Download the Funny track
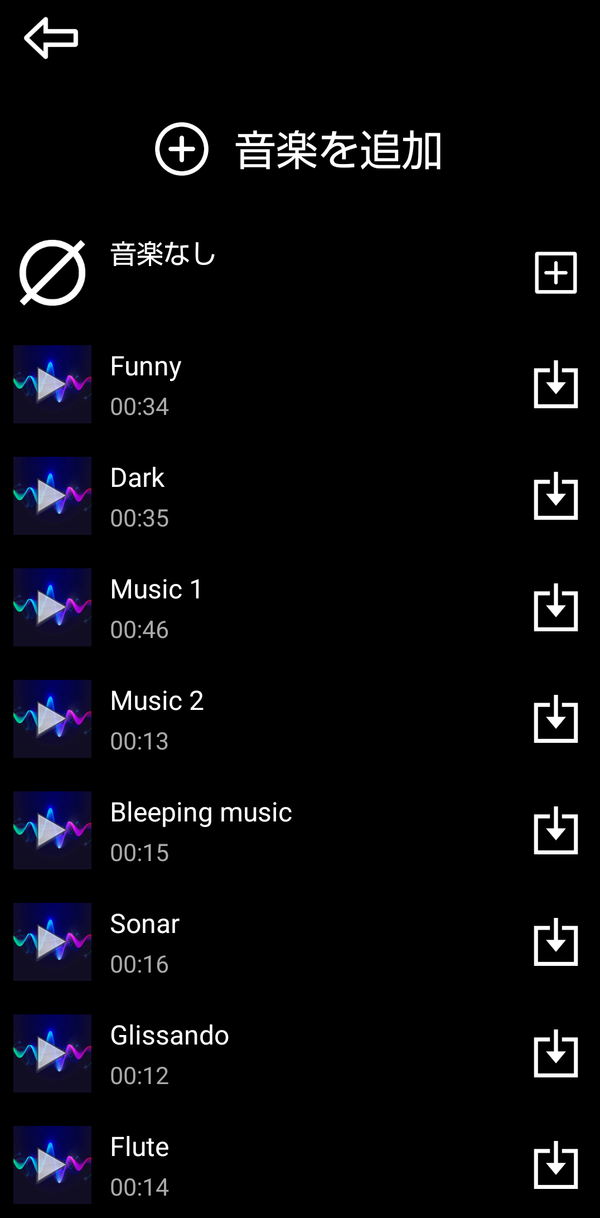 click(556, 385)
